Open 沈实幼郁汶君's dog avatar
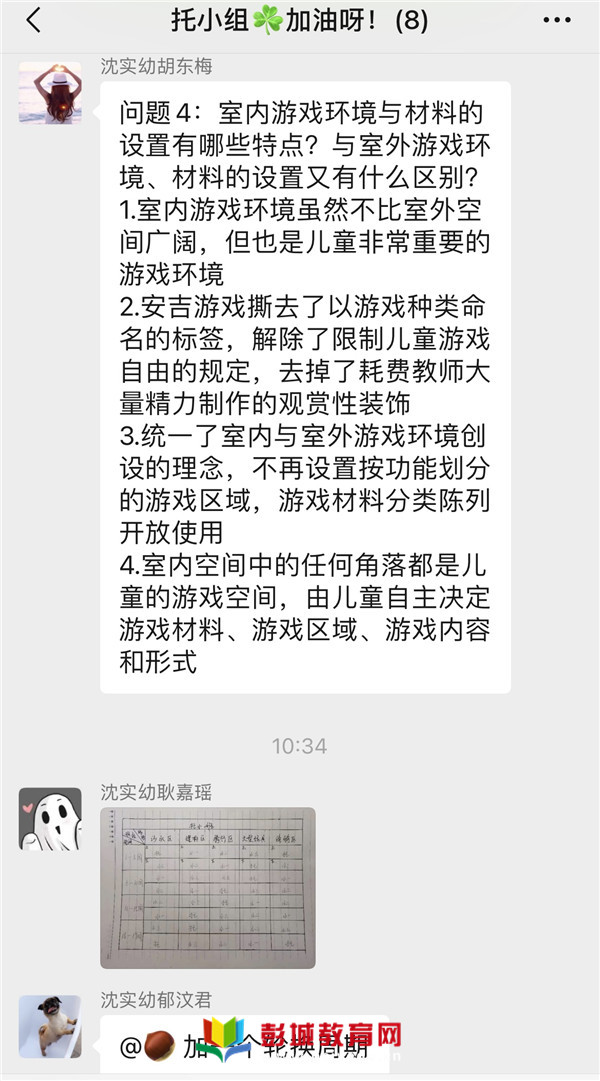 tap(50, 1026)
